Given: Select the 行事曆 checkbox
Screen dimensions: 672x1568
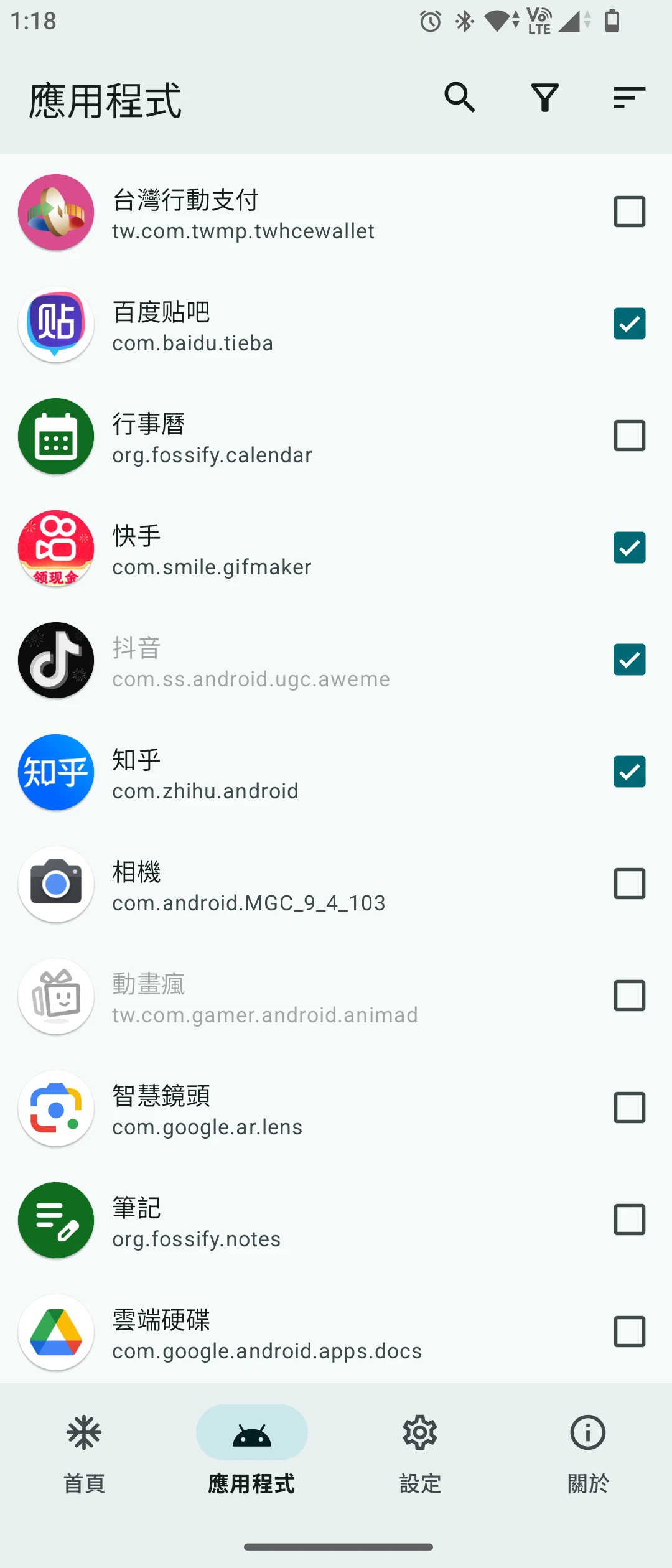Looking at the screenshot, I should point(629,436).
